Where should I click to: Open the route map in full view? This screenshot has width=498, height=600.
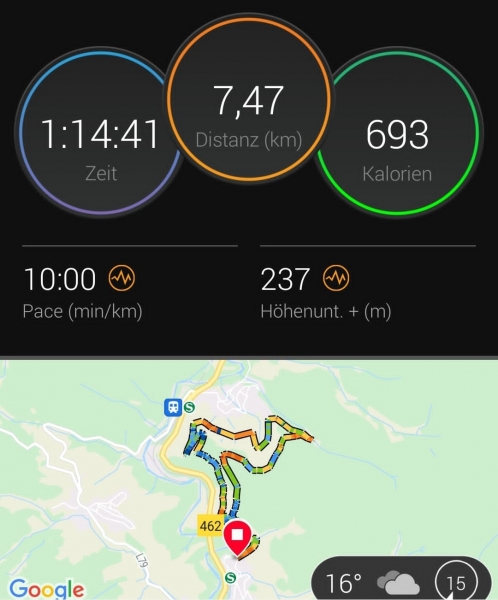click(249, 479)
